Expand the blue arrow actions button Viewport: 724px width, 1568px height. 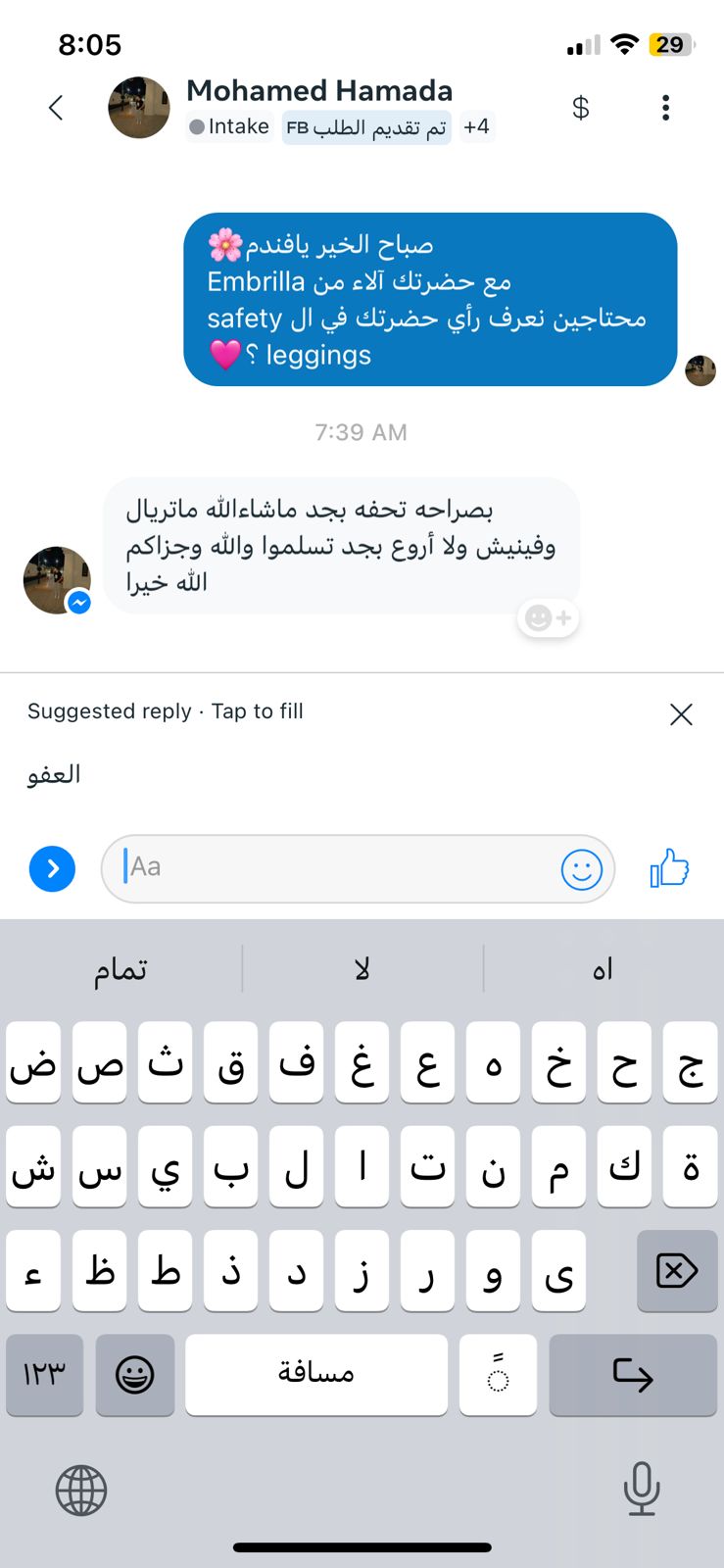(53, 869)
